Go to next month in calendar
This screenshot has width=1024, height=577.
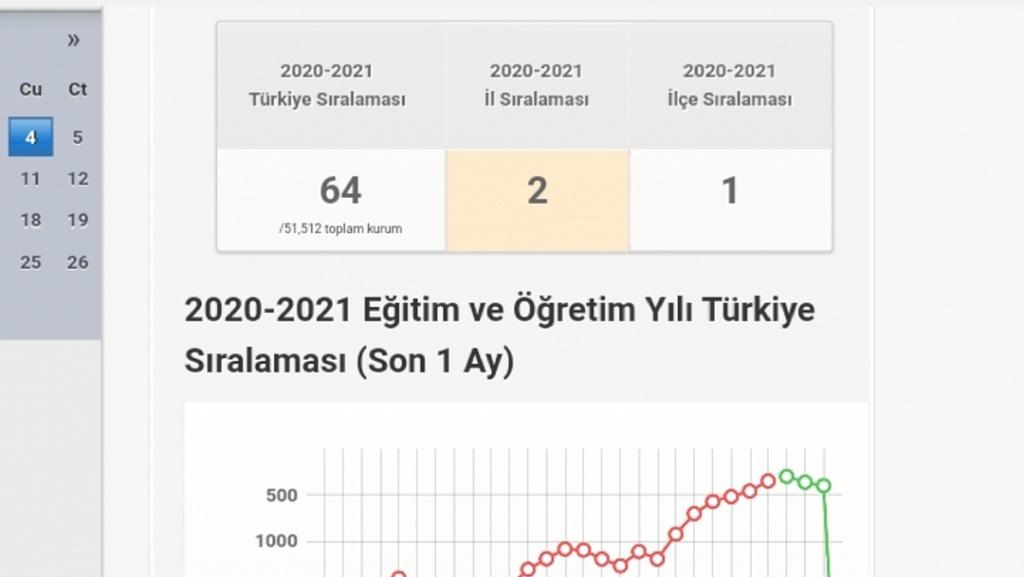click(73, 40)
